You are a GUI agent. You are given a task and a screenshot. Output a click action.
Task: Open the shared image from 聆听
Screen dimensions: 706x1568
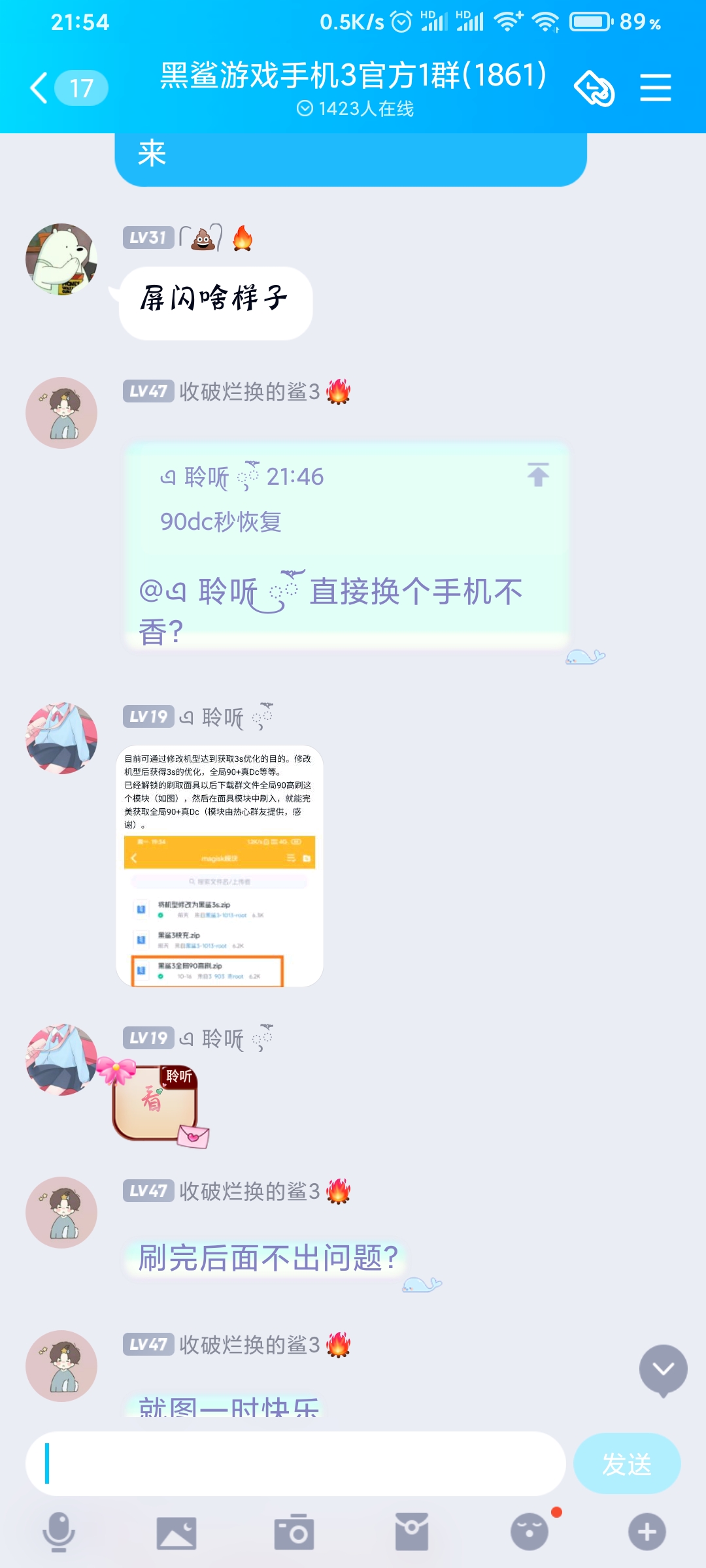tap(220, 866)
